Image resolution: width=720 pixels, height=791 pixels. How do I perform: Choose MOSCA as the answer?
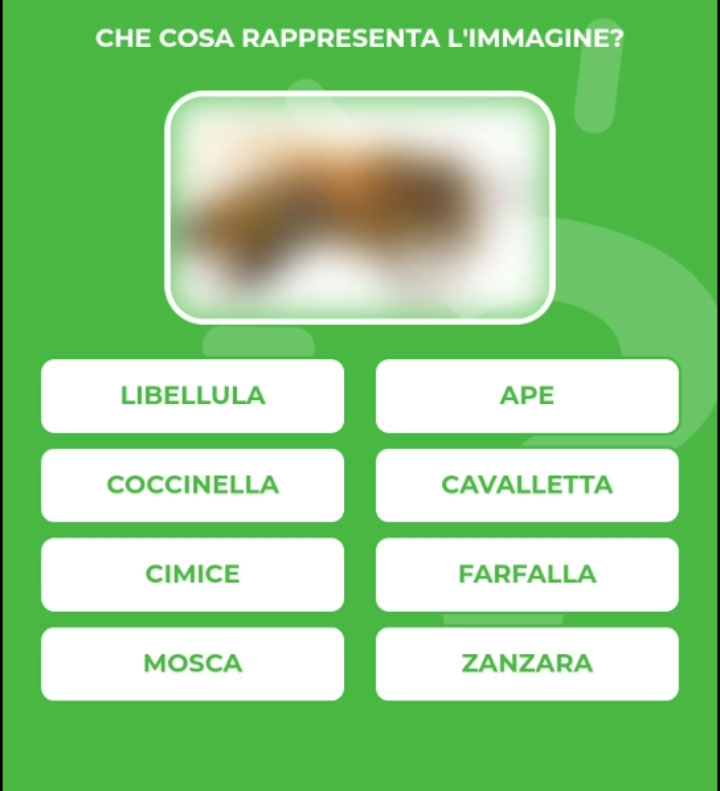coord(192,663)
